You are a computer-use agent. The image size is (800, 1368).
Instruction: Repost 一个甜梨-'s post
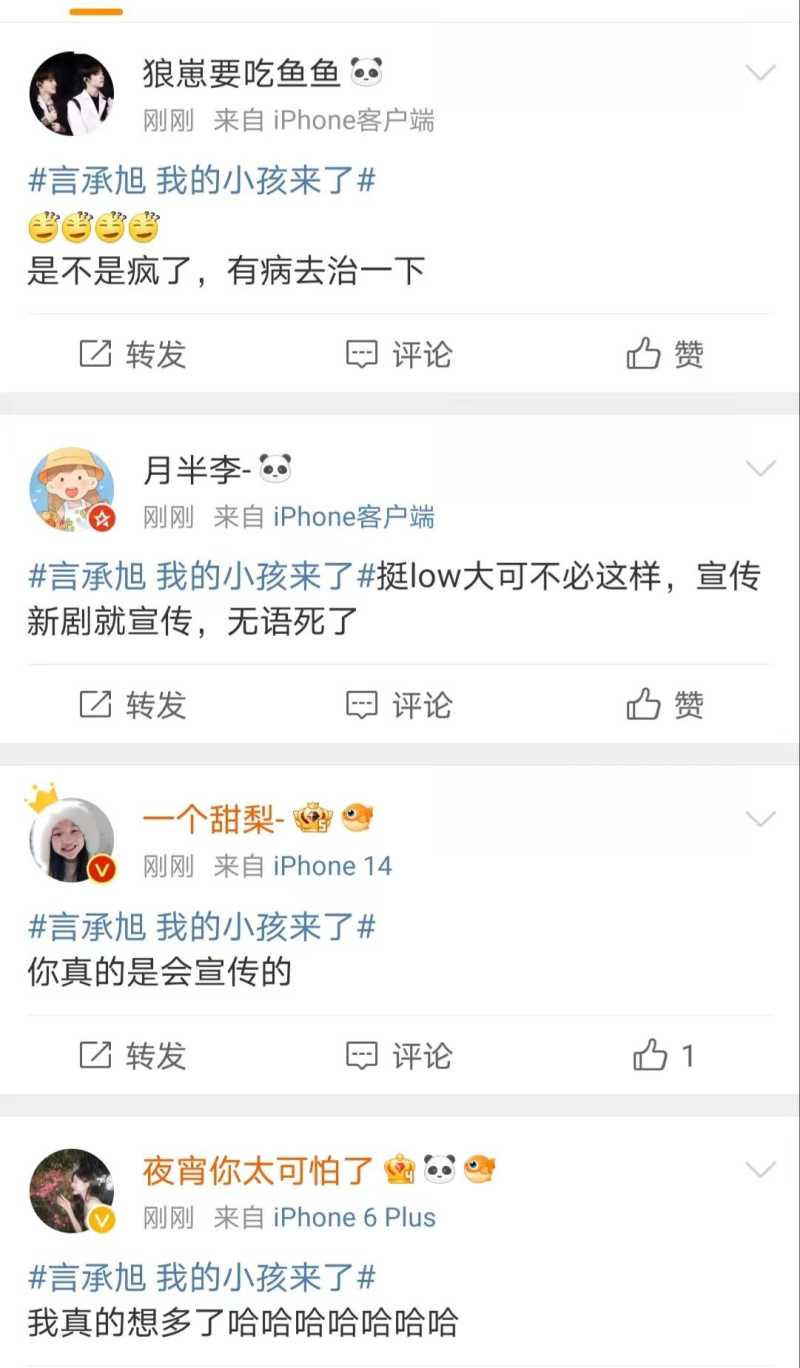[133, 1055]
